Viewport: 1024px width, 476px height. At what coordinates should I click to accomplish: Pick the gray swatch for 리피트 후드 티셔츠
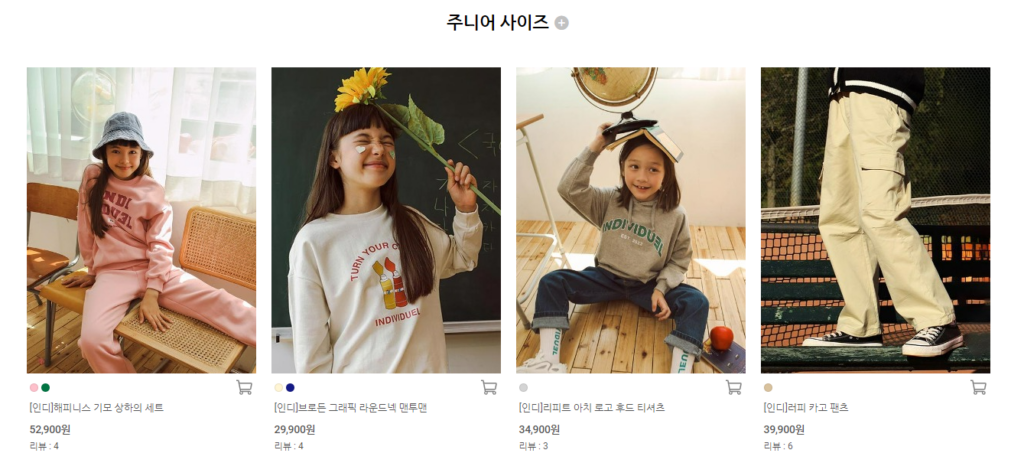coord(523,388)
